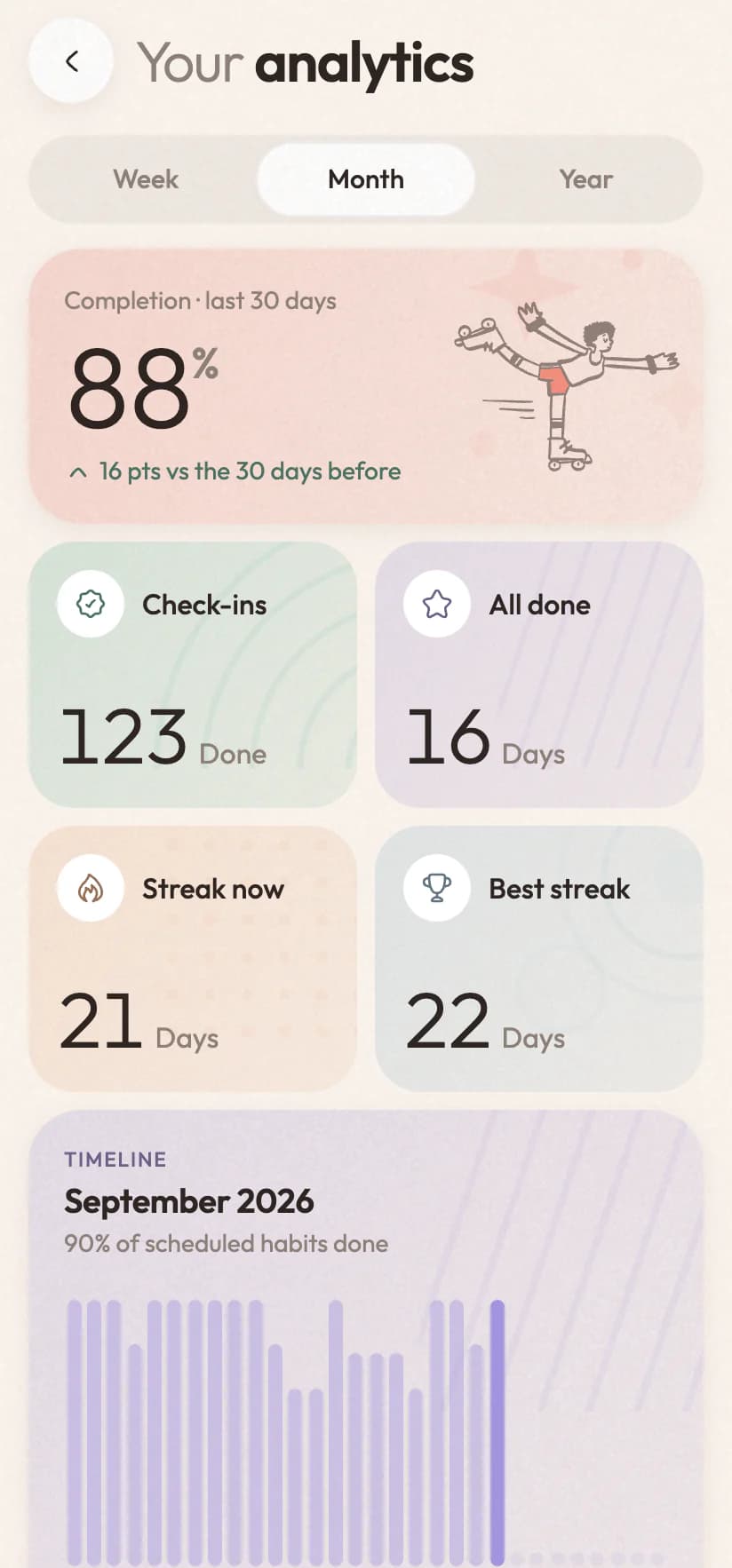Tap the highlighted bar in September timeline
The height and width of the screenshot is (1568, 732).
coord(497,1432)
